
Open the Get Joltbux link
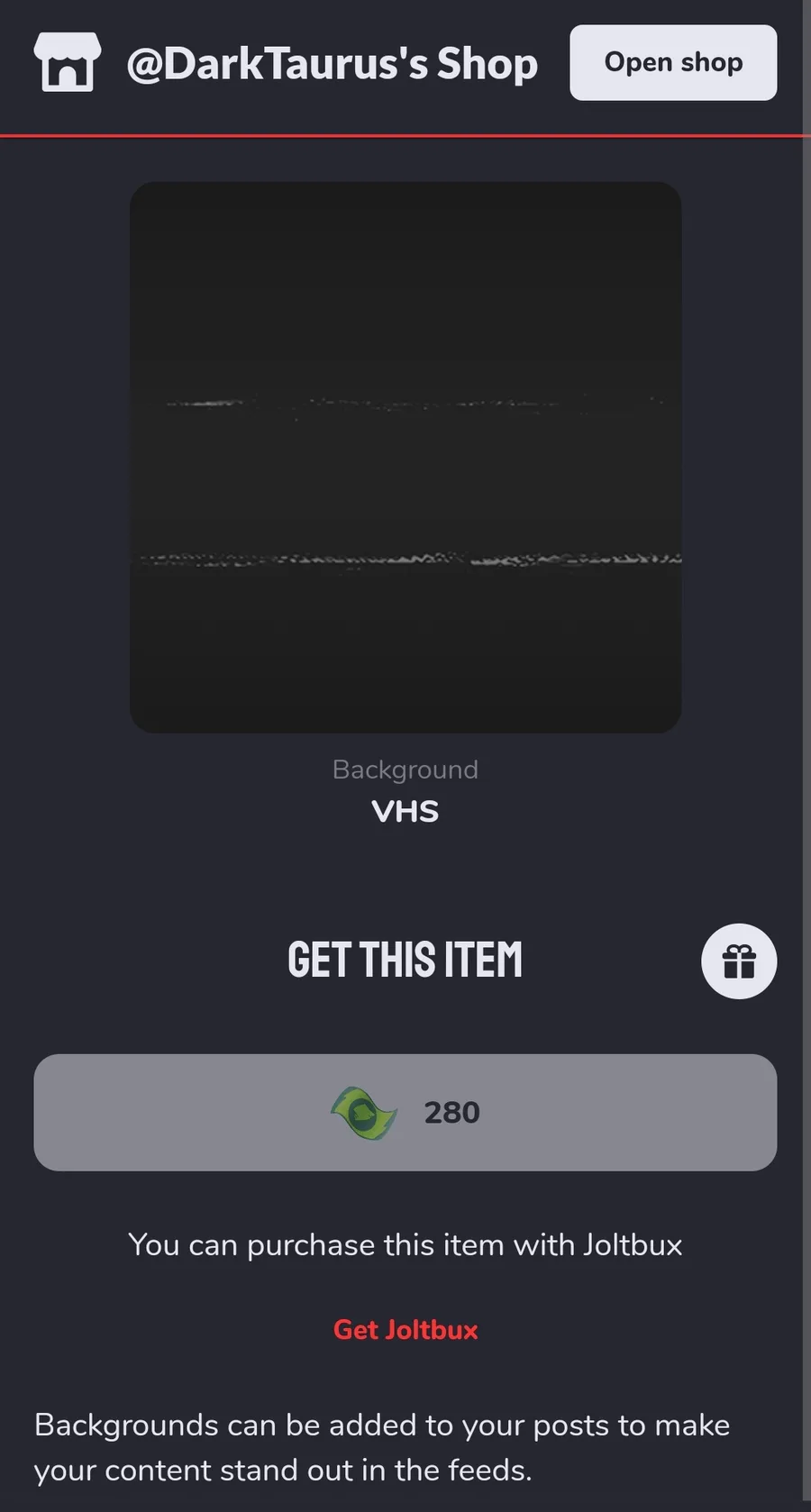[405, 1329]
